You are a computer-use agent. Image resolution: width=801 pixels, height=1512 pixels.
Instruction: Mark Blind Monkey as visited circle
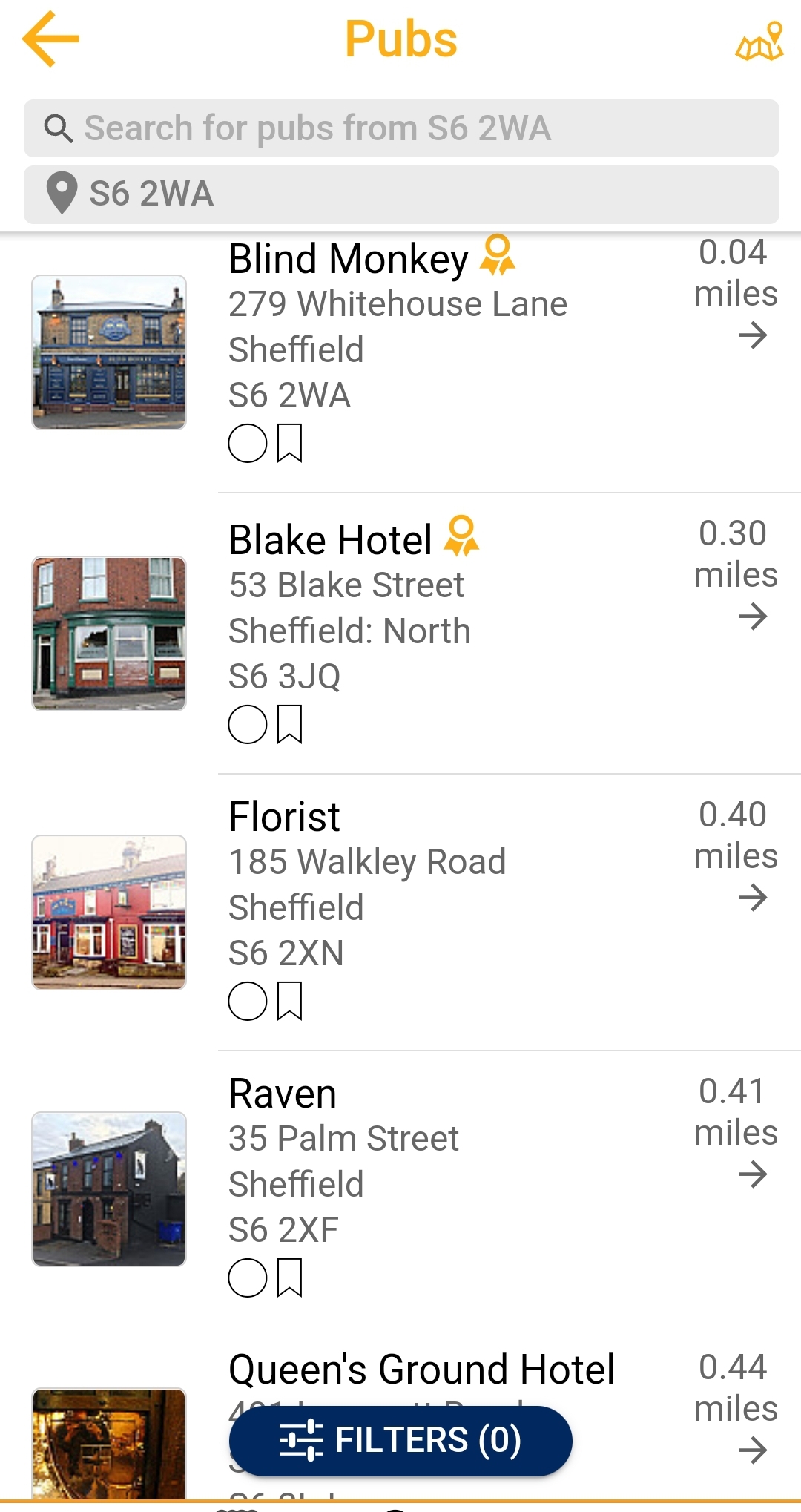click(x=247, y=444)
